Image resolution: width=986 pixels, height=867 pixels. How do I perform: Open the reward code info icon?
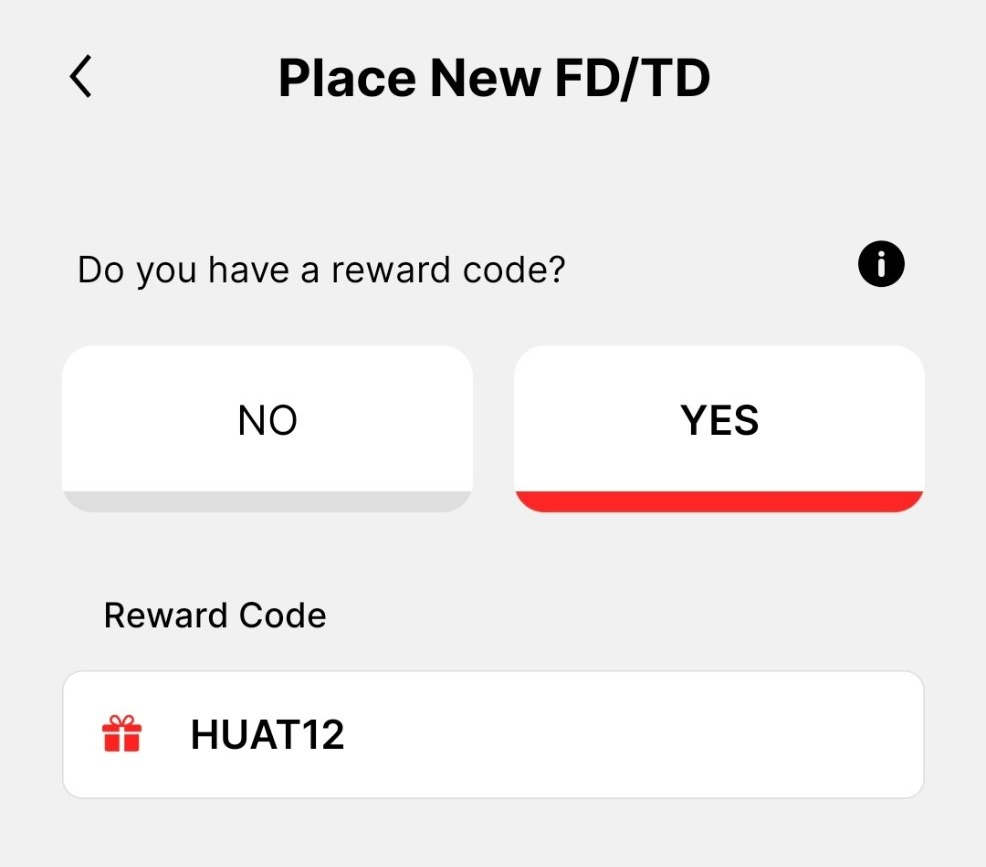coord(881,265)
